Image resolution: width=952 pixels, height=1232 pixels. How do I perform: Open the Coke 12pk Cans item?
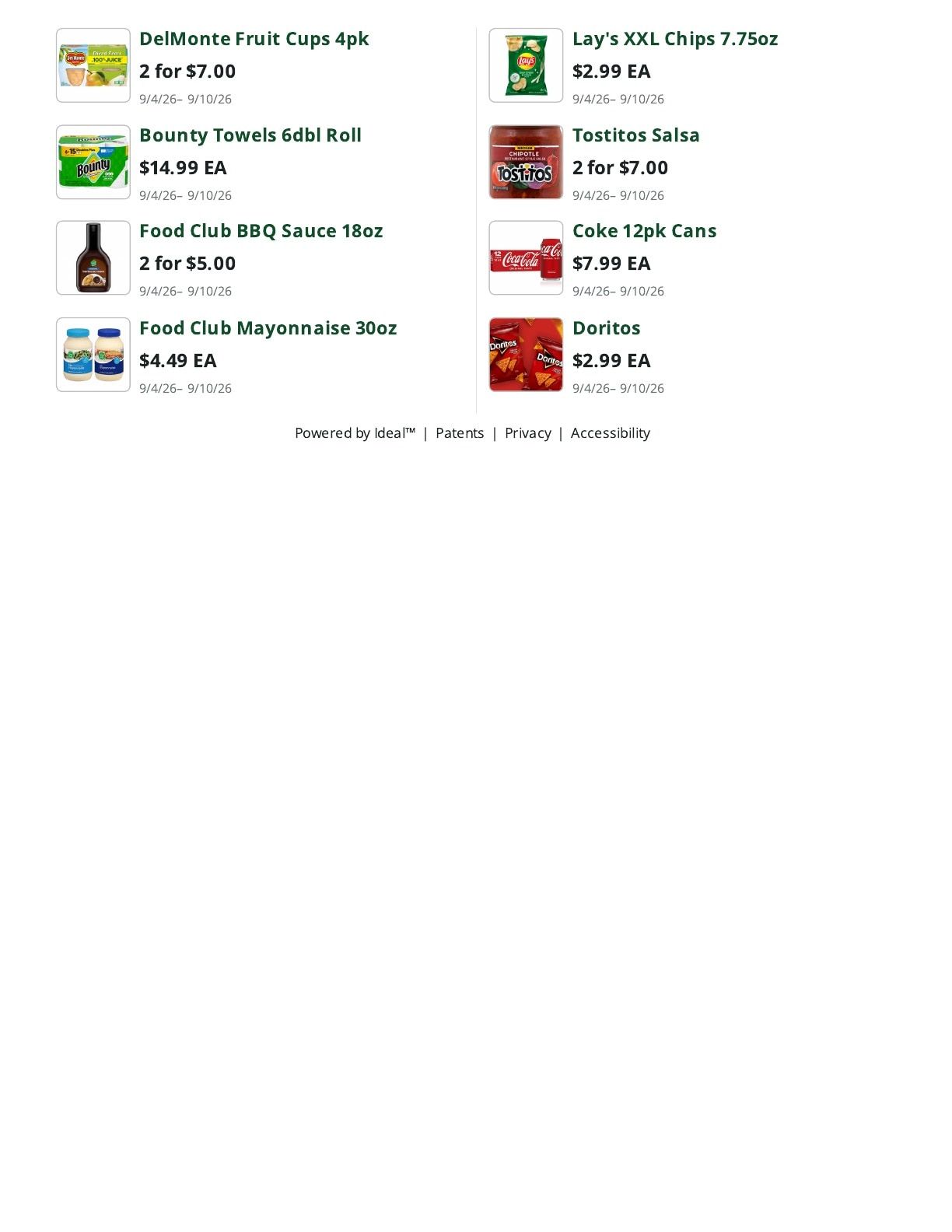644,231
